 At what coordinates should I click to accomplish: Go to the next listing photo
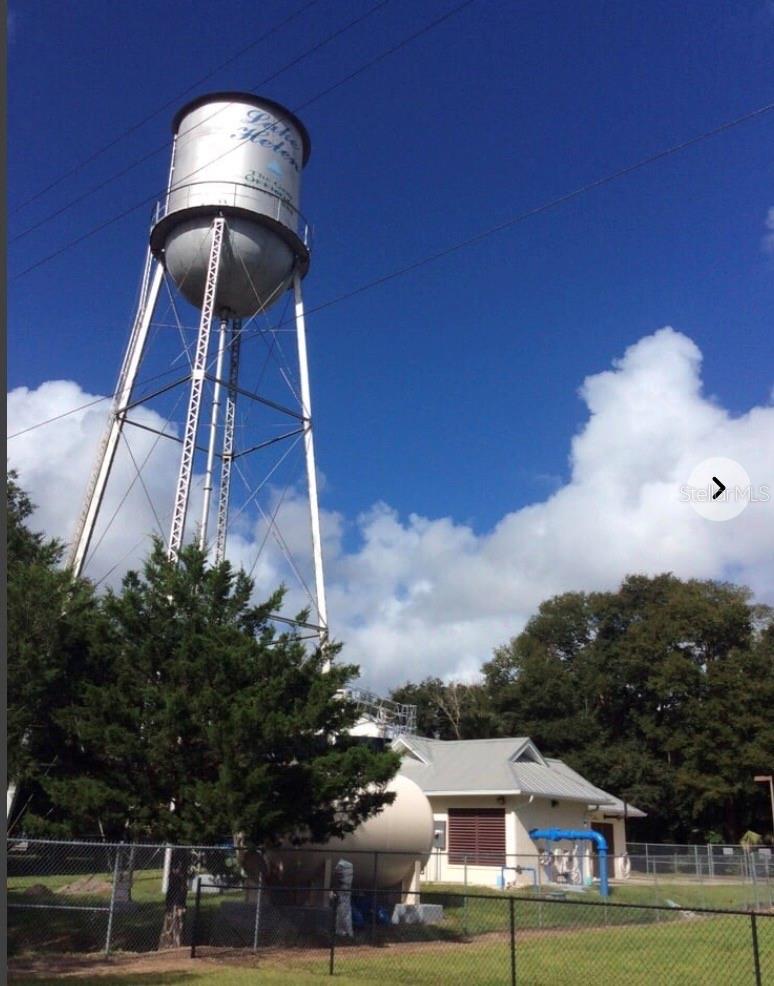coord(718,488)
